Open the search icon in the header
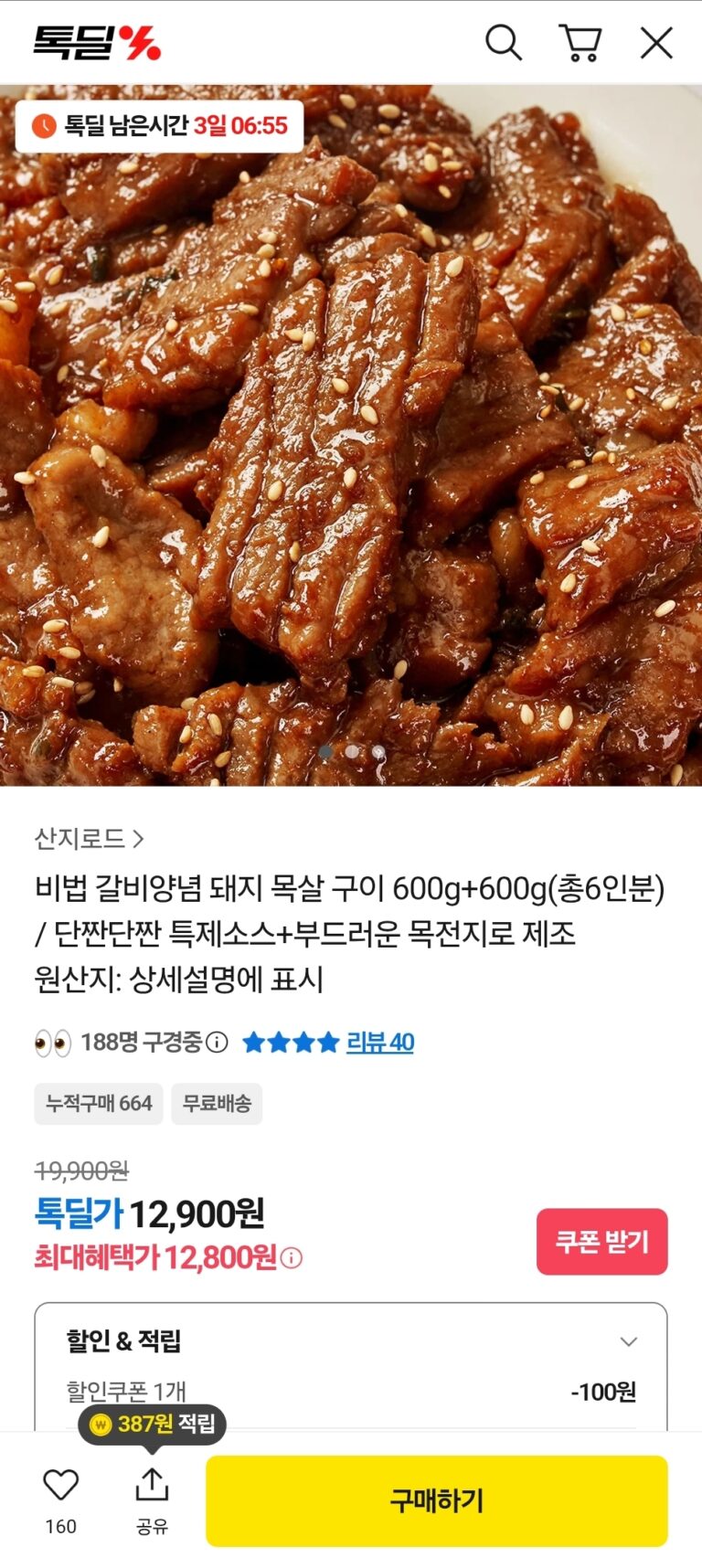The image size is (702, 1568). 503,42
